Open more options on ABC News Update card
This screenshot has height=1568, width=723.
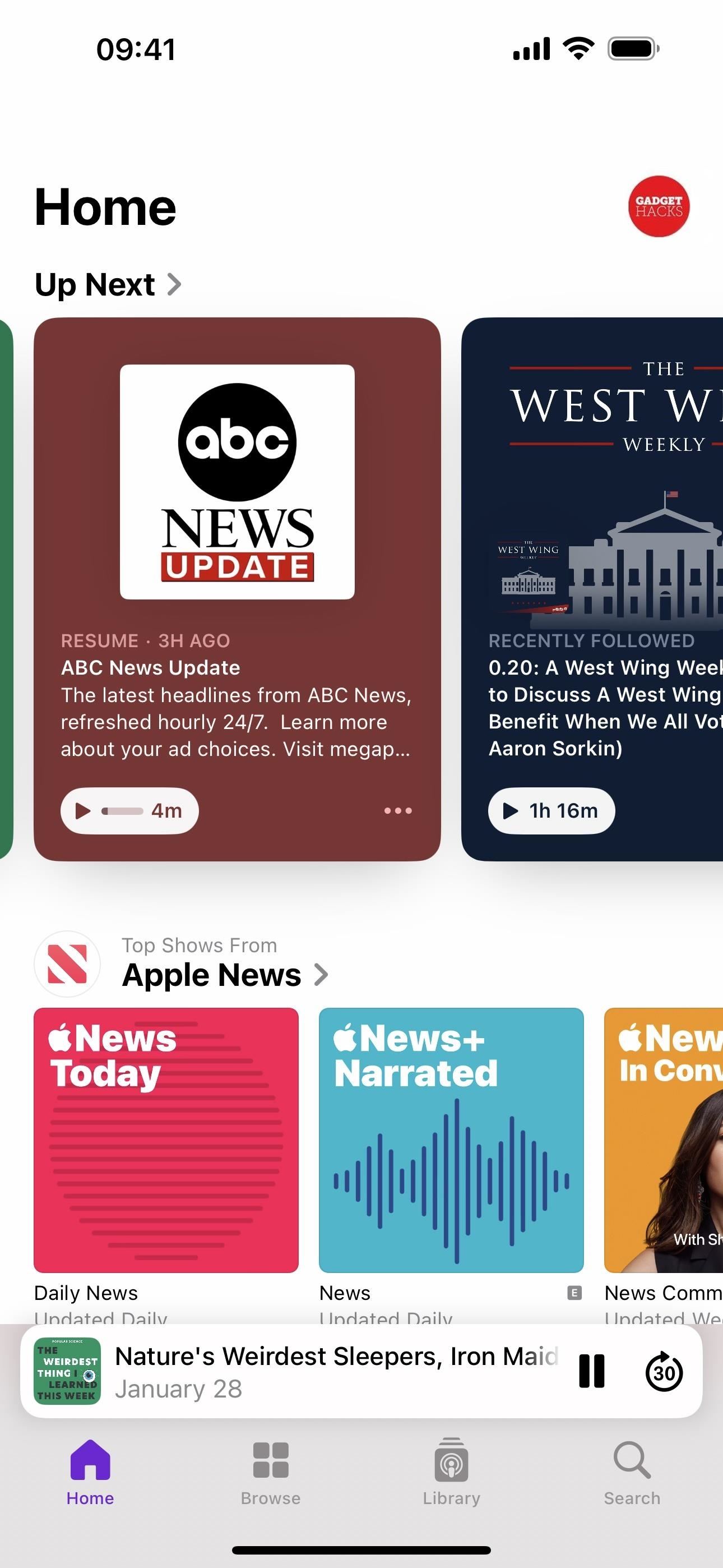tap(398, 811)
